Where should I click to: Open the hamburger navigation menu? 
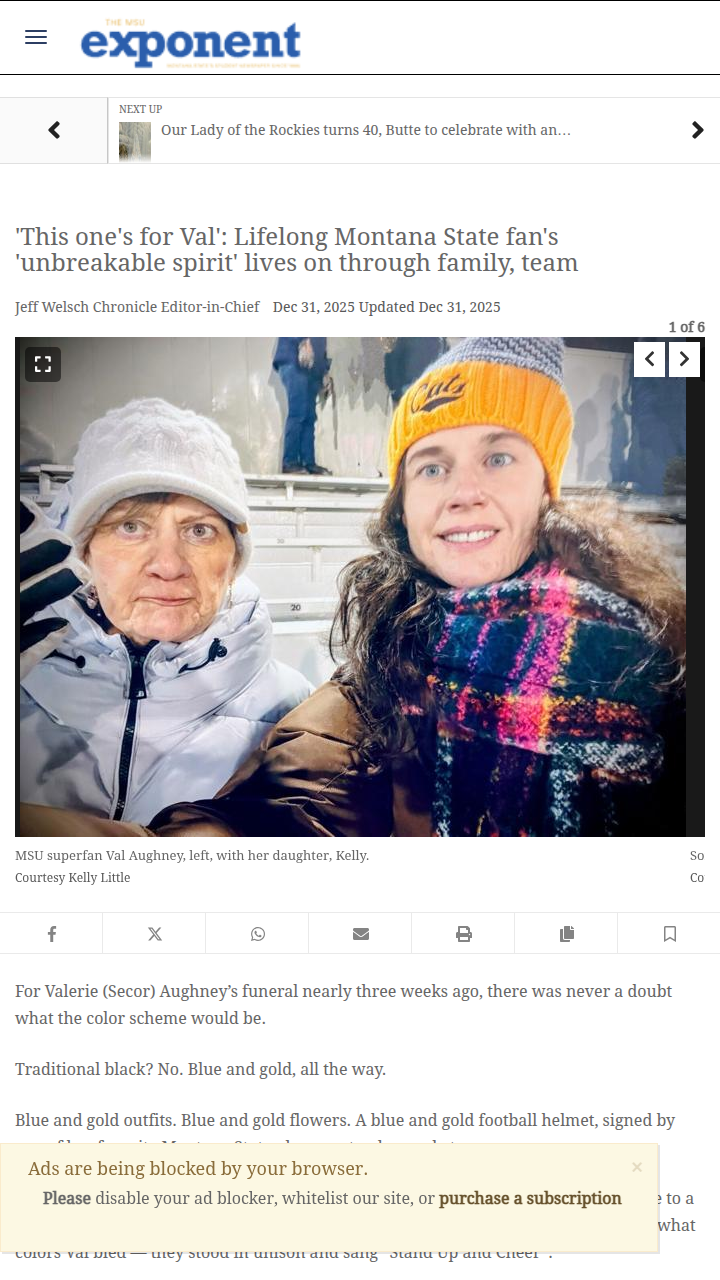pyautogui.click(x=36, y=37)
